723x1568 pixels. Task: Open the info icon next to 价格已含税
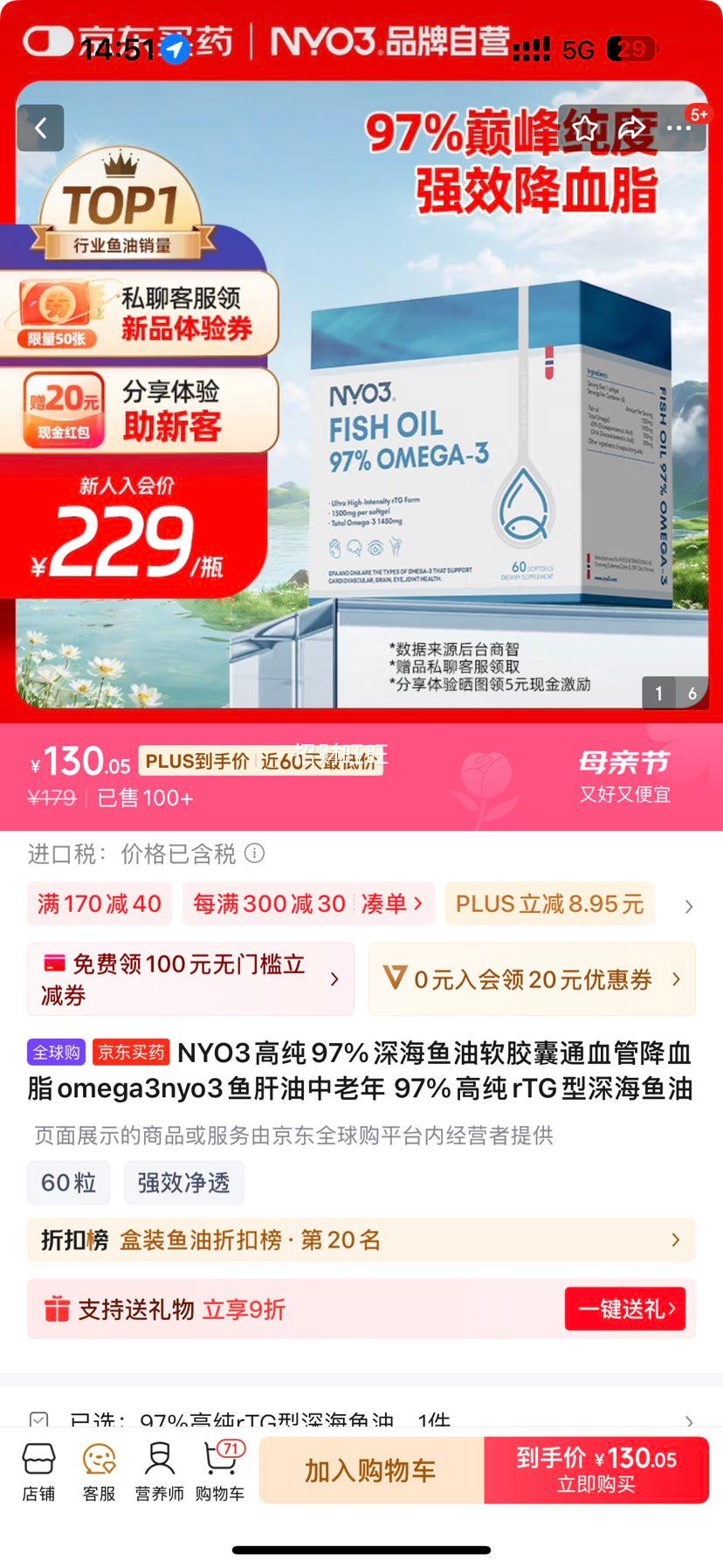click(x=254, y=853)
